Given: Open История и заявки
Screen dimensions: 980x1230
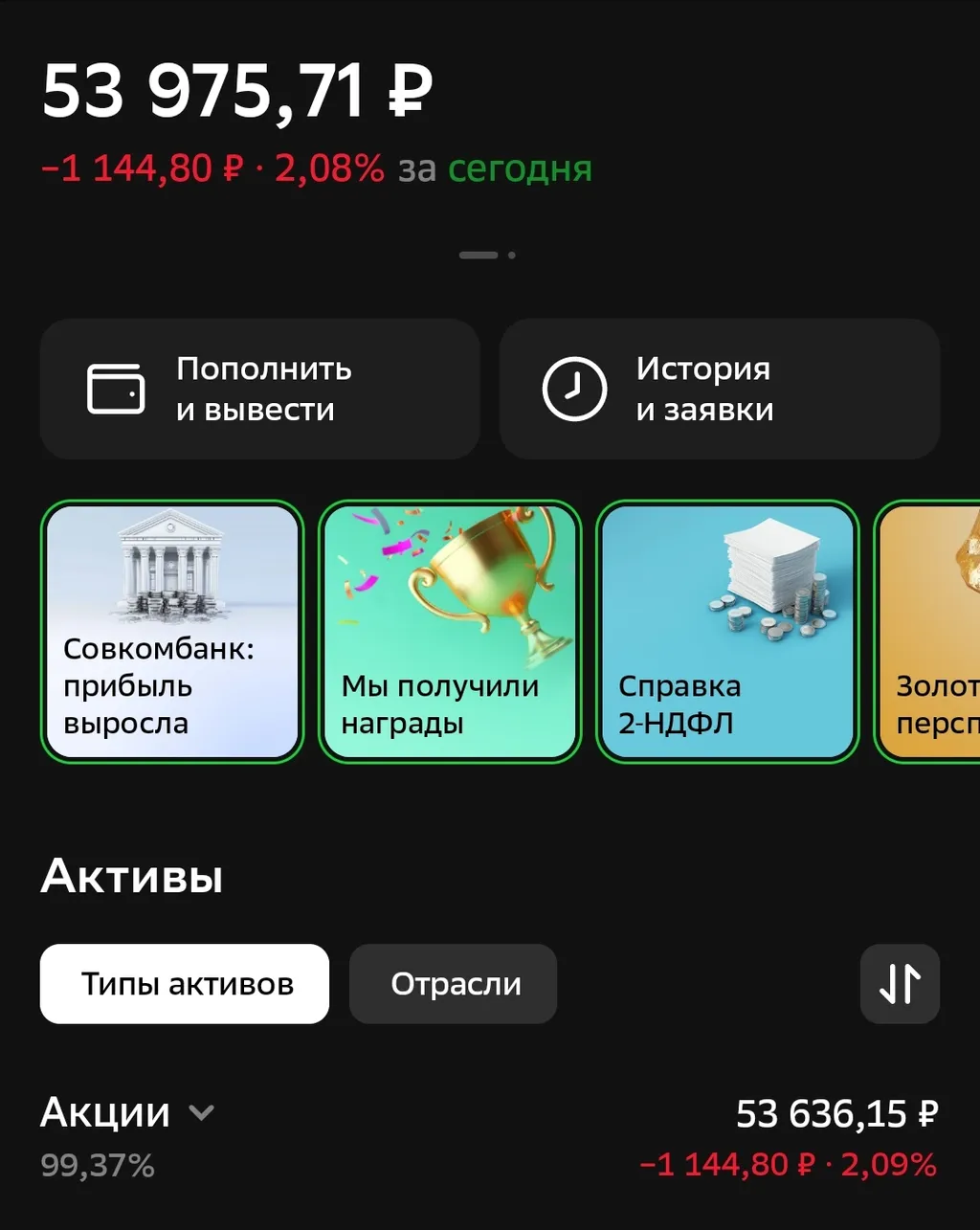Looking at the screenshot, I should [x=719, y=389].
